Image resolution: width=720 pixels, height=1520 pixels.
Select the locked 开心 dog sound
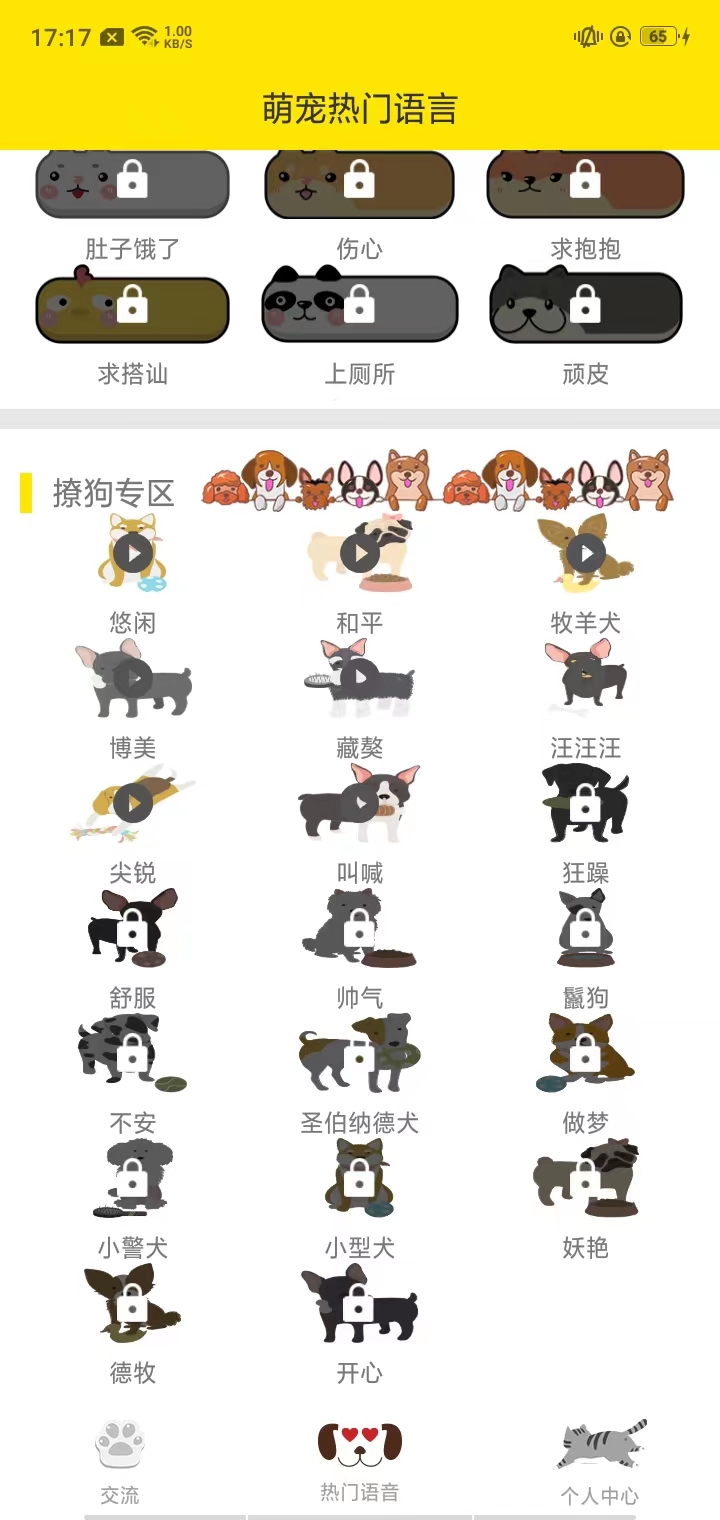pyautogui.click(x=360, y=1303)
